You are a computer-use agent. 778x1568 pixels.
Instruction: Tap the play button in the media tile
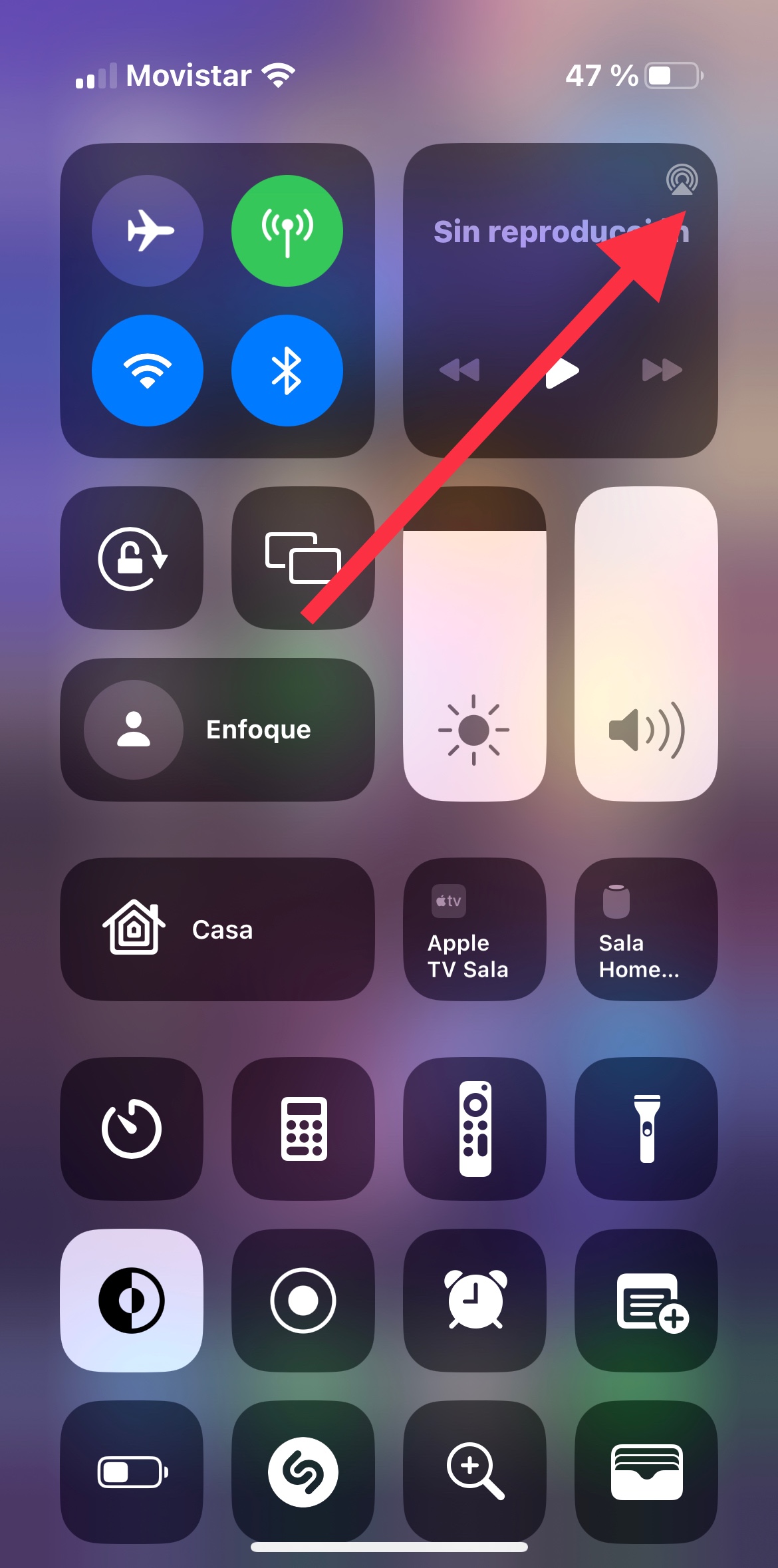(x=562, y=371)
